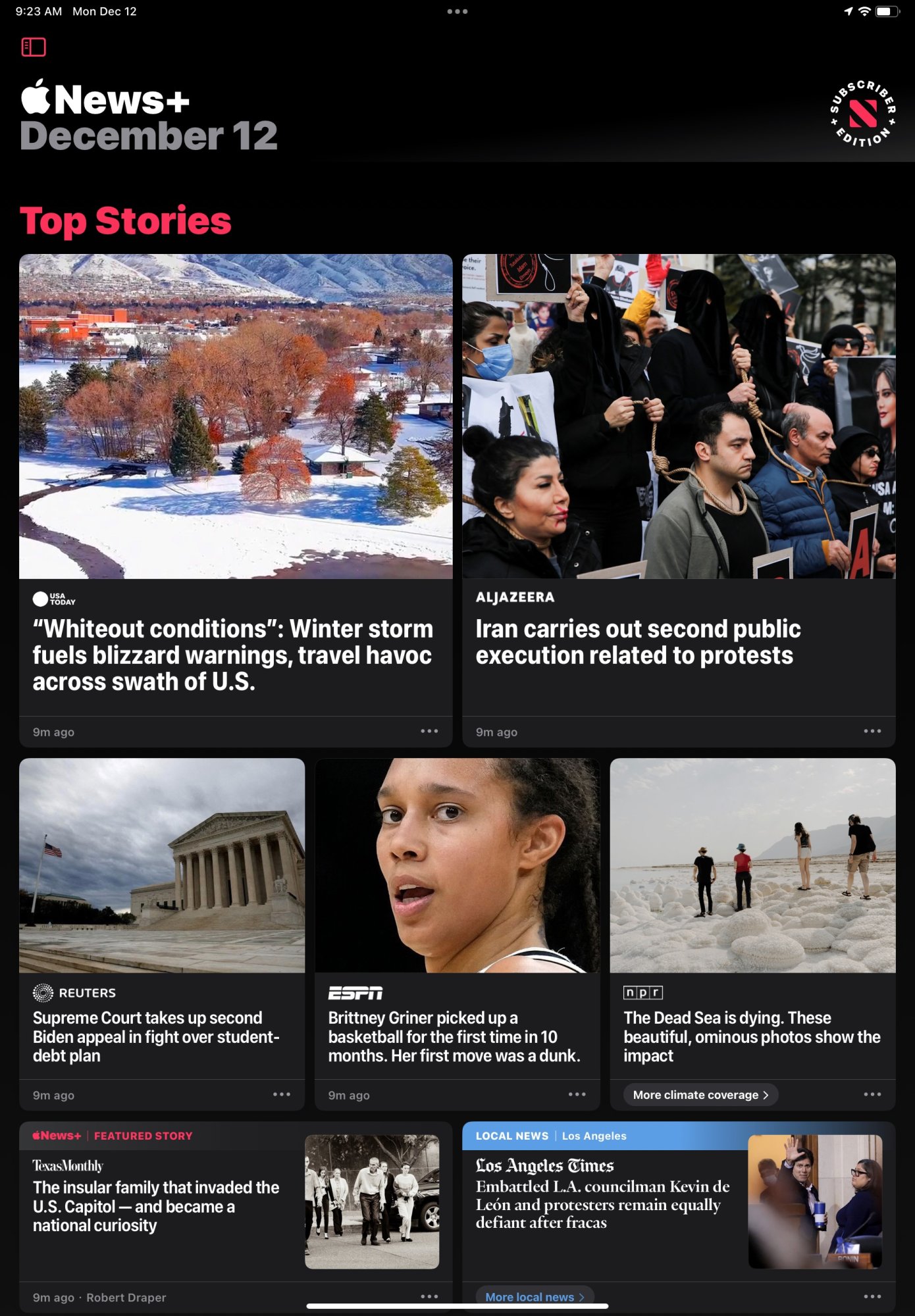
Task: Open options for the Iran execution story
Action: (x=872, y=731)
